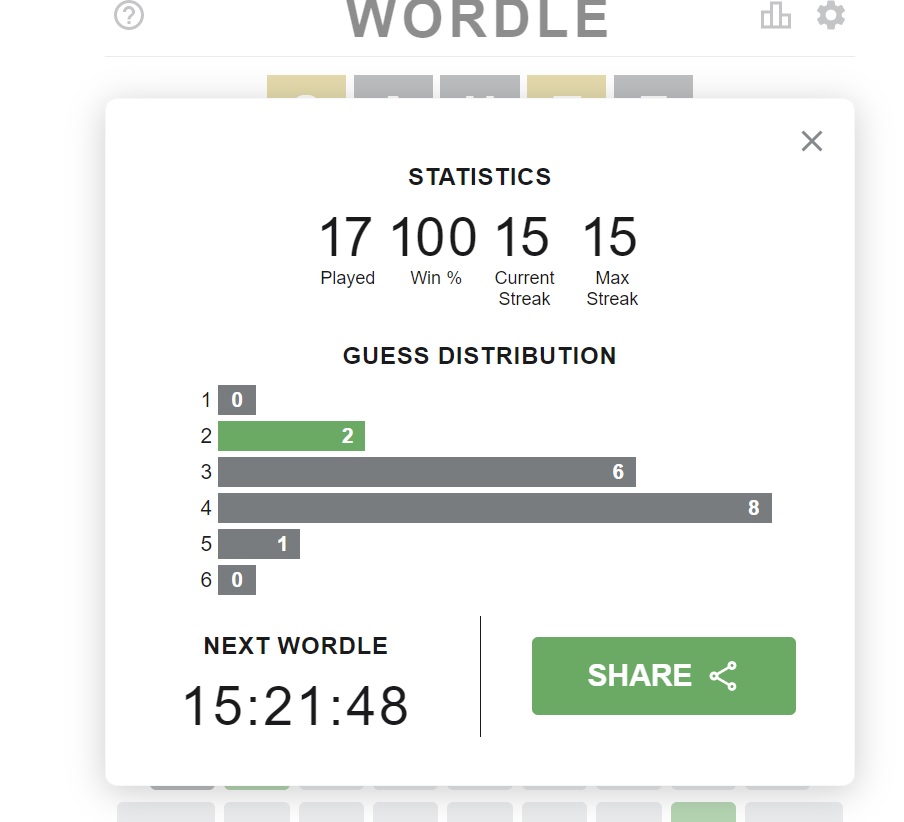Screen dimensions: 904x822
Task: Open the statistics bar chart icon
Action: click(x=775, y=16)
